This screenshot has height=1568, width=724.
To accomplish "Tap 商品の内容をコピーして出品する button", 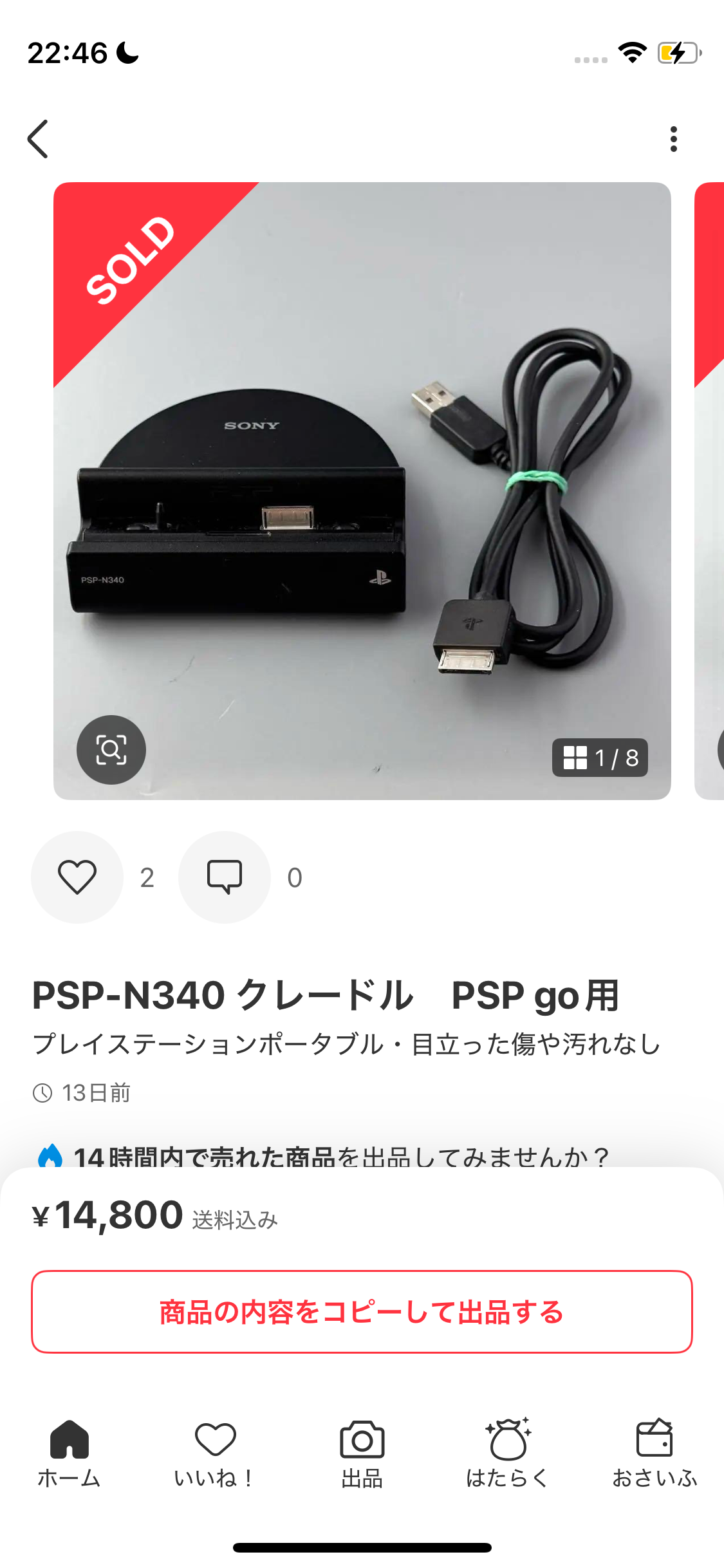I will [362, 1312].
